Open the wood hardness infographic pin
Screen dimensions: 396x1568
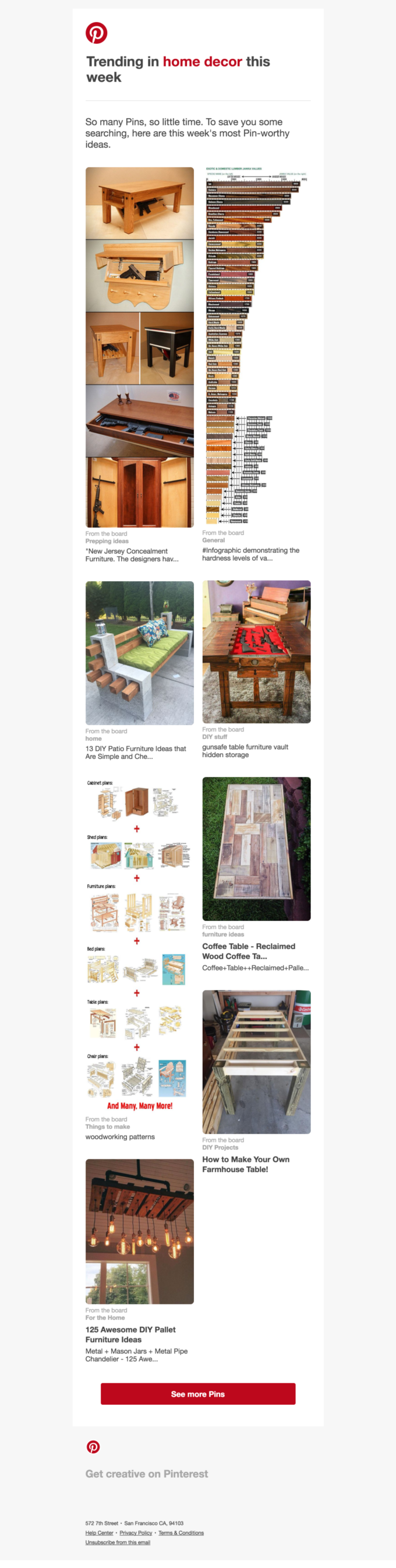click(256, 346)
